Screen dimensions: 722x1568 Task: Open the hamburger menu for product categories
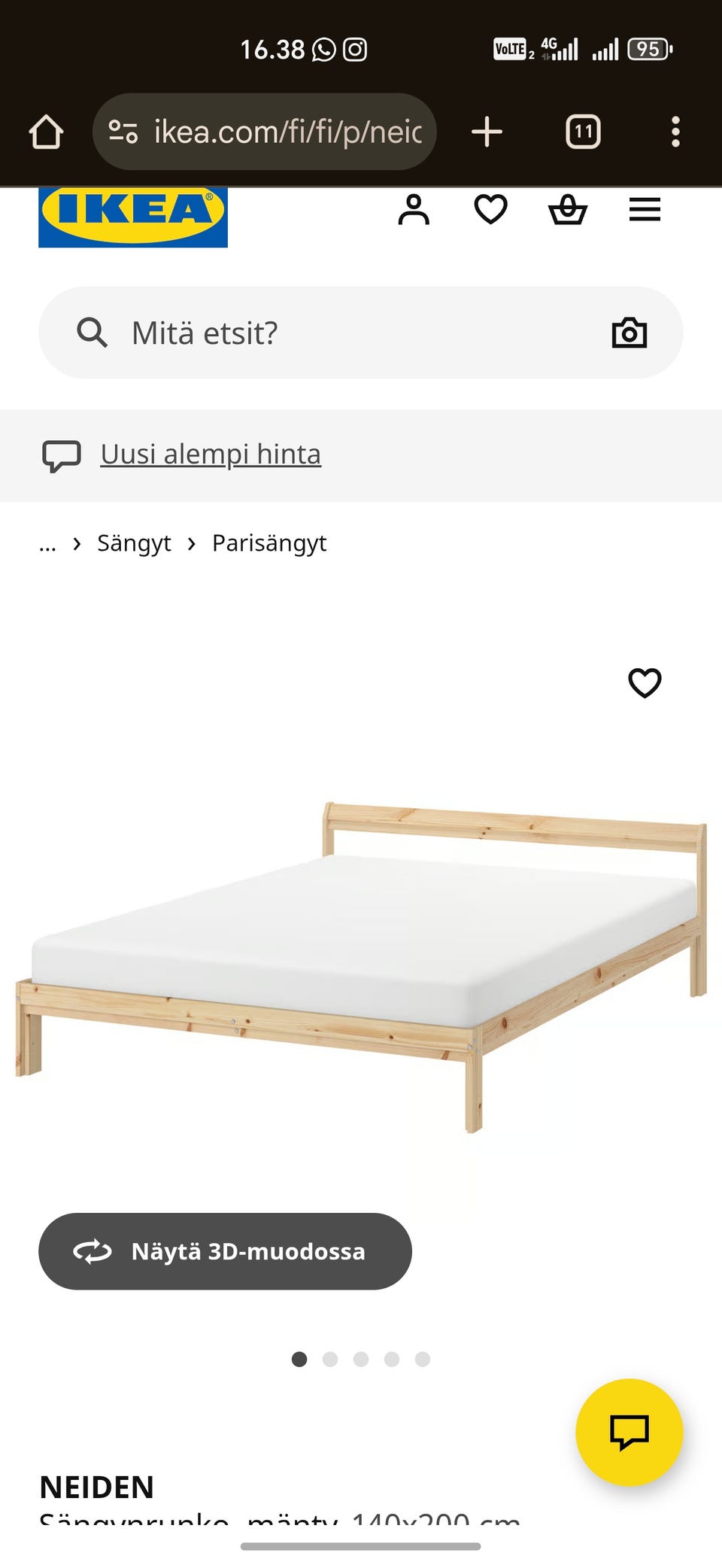[x=645, y=211]
